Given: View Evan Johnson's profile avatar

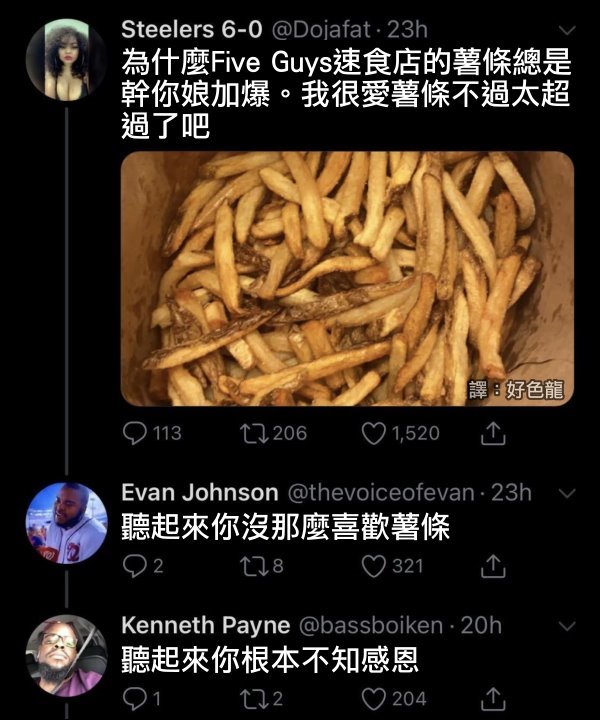Looking at the screenshot, I should tap(66, 523).
